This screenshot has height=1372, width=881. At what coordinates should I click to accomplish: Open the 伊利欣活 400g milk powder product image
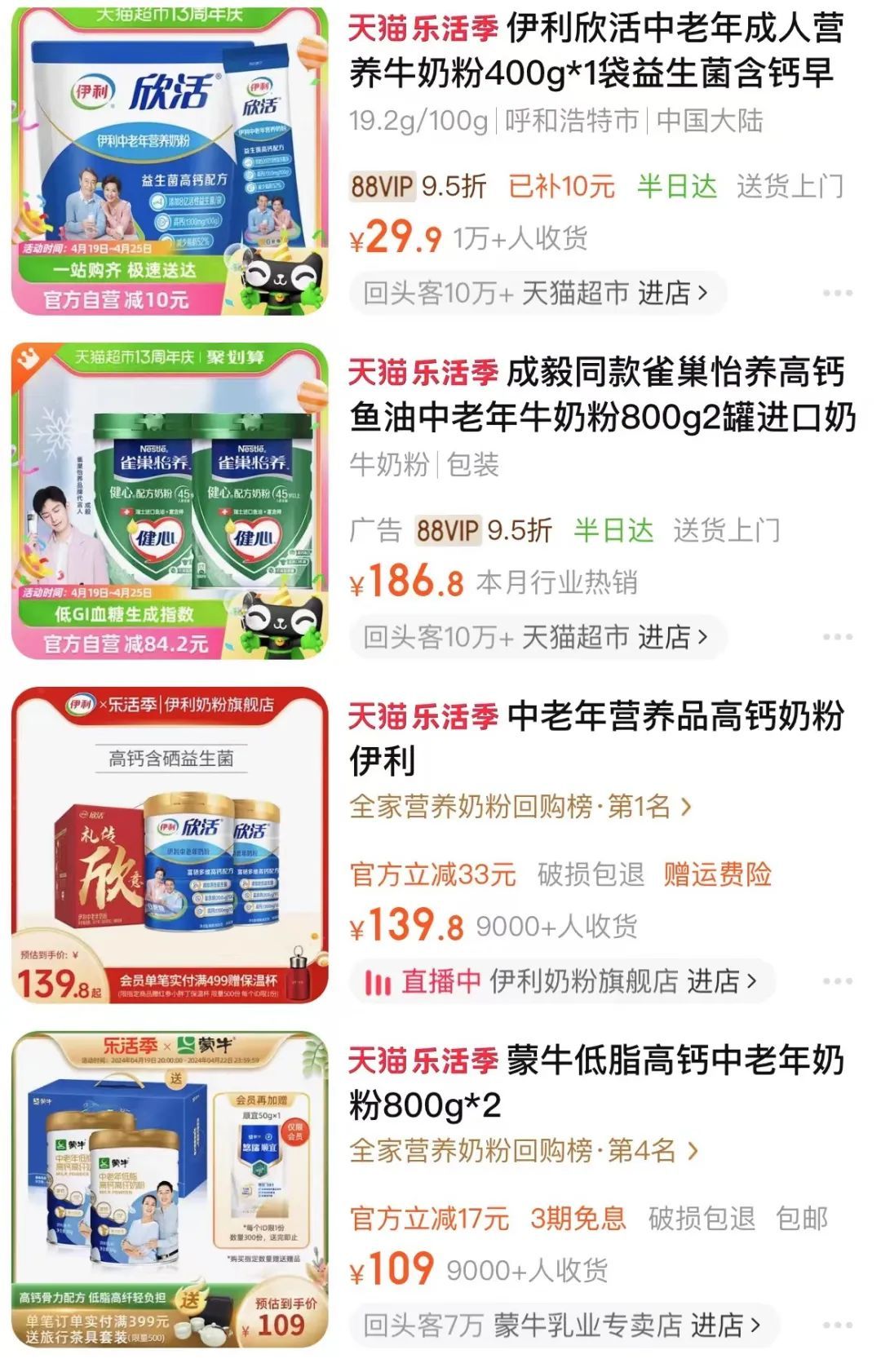pyautogui.click(x=170, y=160)
